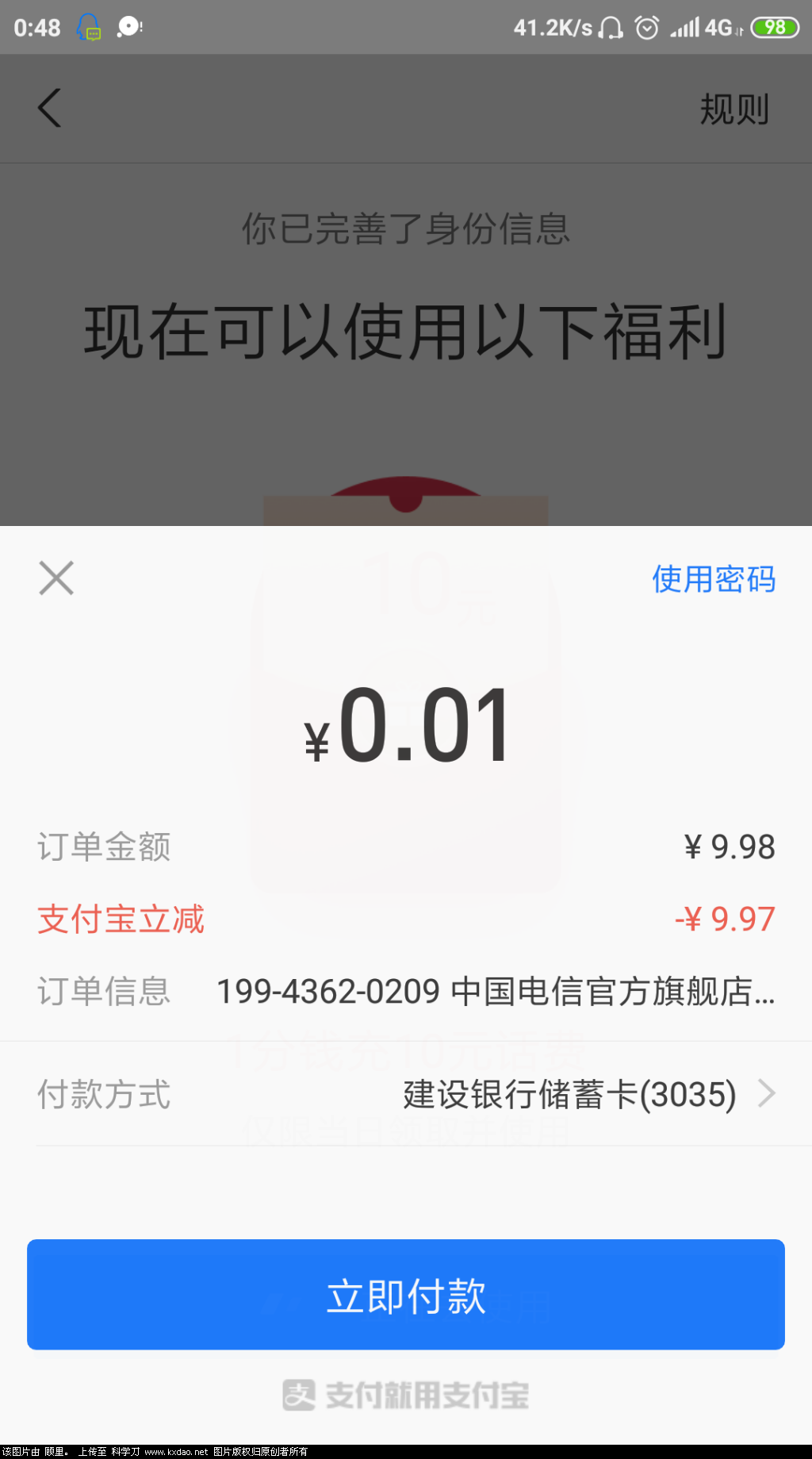Image resolution: width=812 pixels, height=1459 pixels.
Task: Open 规则 rules page
Action: pyautogui.click(x=733, y=109)
